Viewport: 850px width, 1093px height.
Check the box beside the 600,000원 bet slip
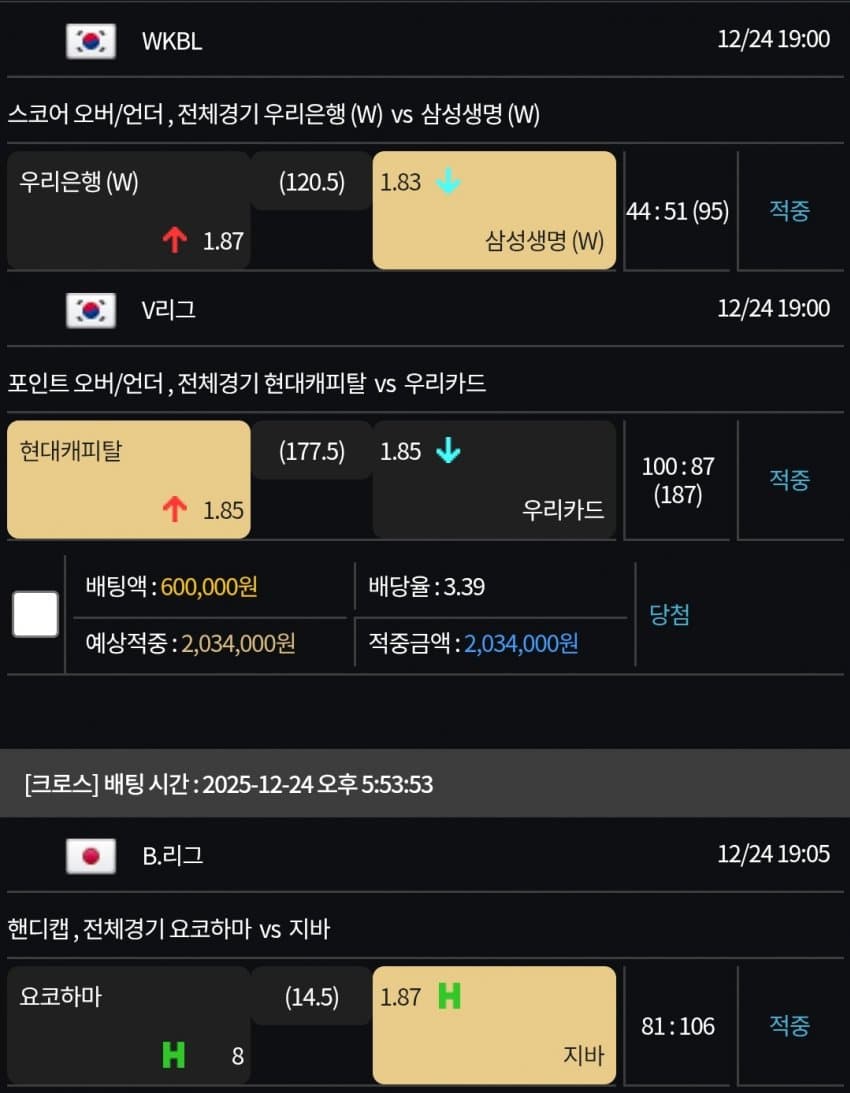[x=35, y=614]
